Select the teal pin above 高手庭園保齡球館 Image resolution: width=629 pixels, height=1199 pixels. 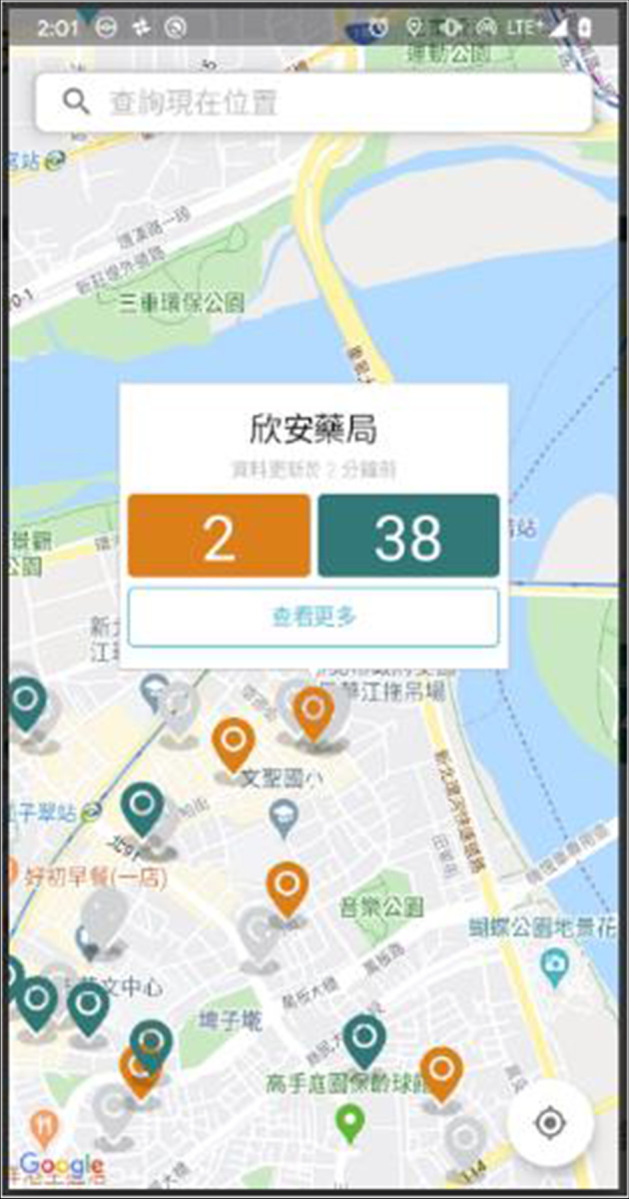click(364, 1038)
